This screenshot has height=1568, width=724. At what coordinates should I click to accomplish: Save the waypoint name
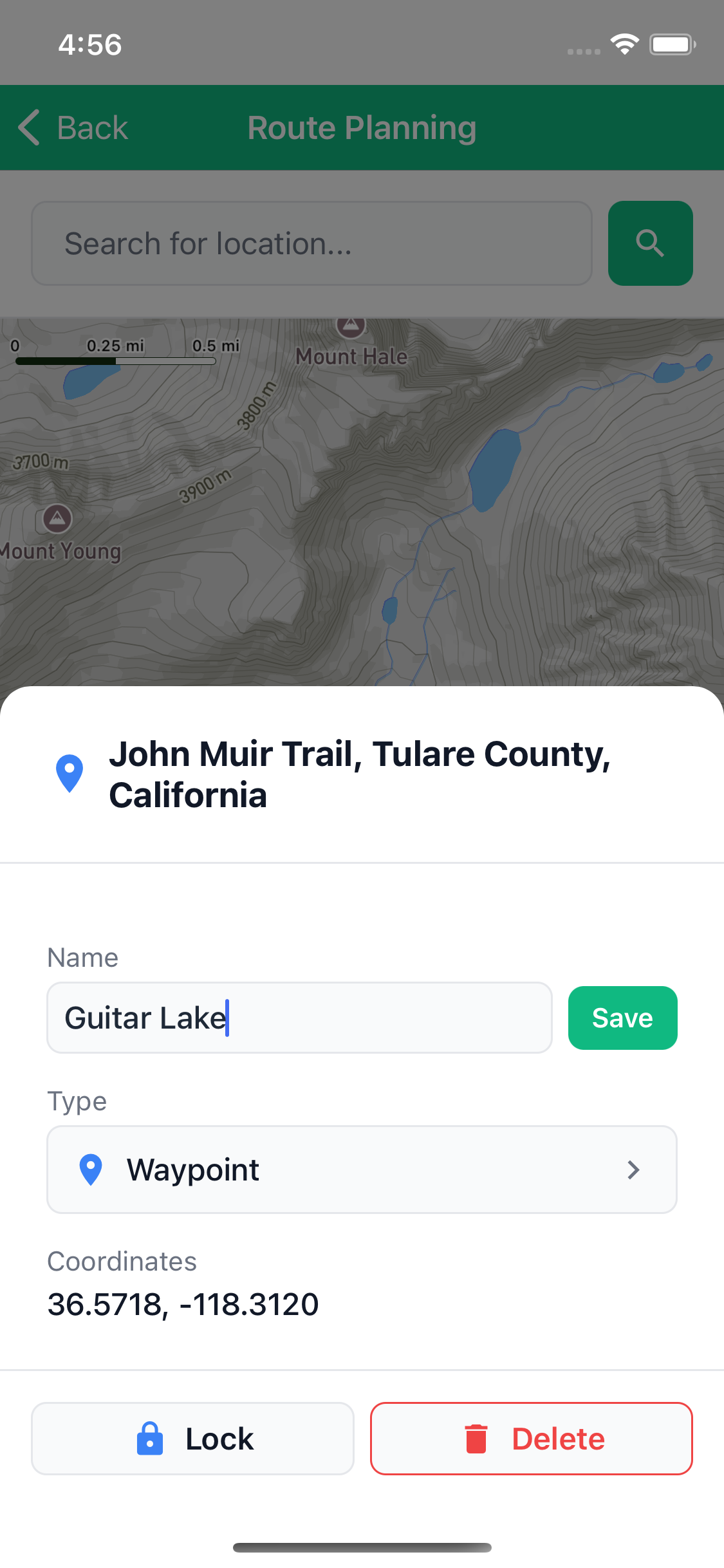pyautogui.click(x=622, y=1018)
